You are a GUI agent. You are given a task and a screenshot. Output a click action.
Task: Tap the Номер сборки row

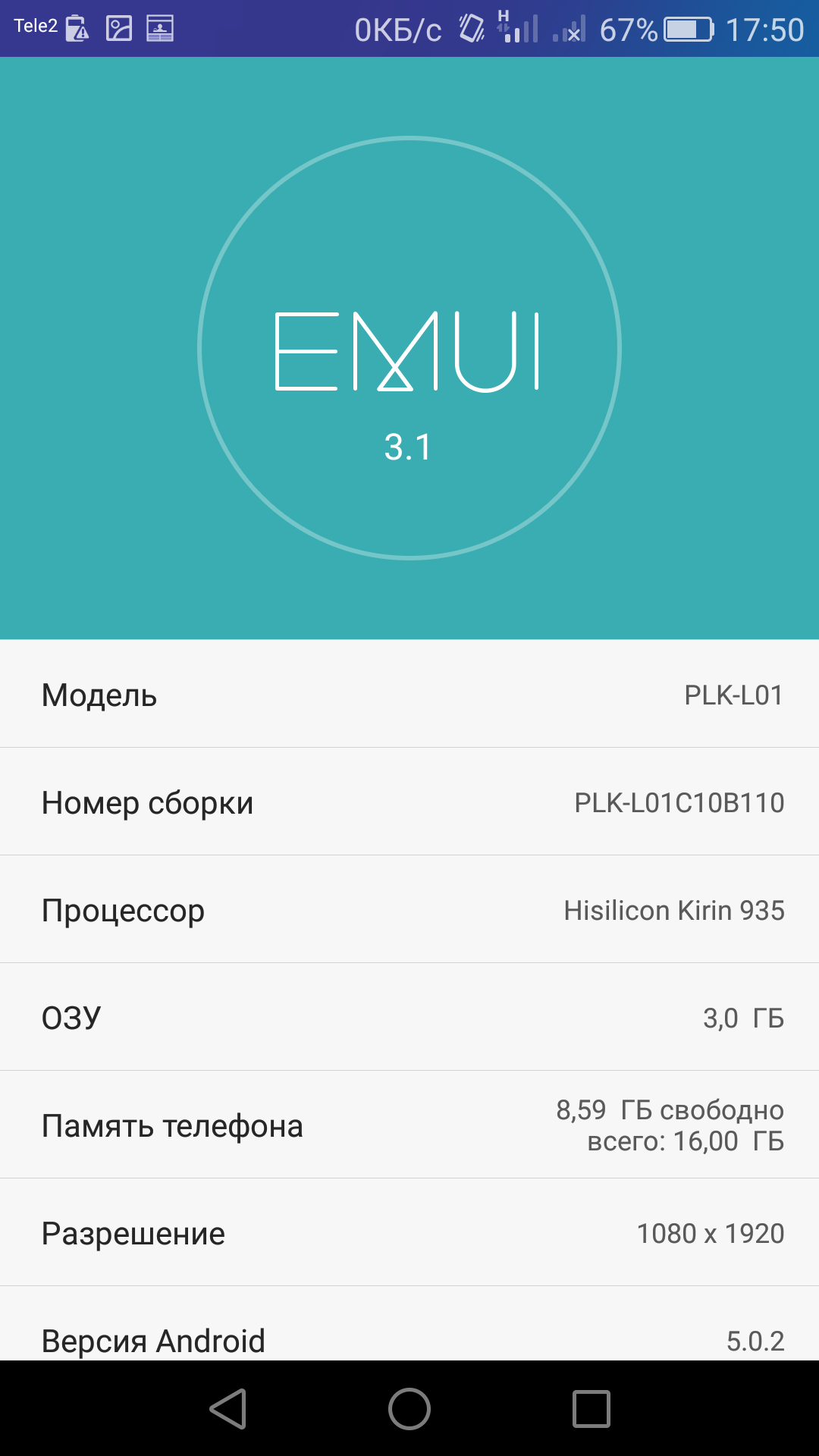coord(409,802)
